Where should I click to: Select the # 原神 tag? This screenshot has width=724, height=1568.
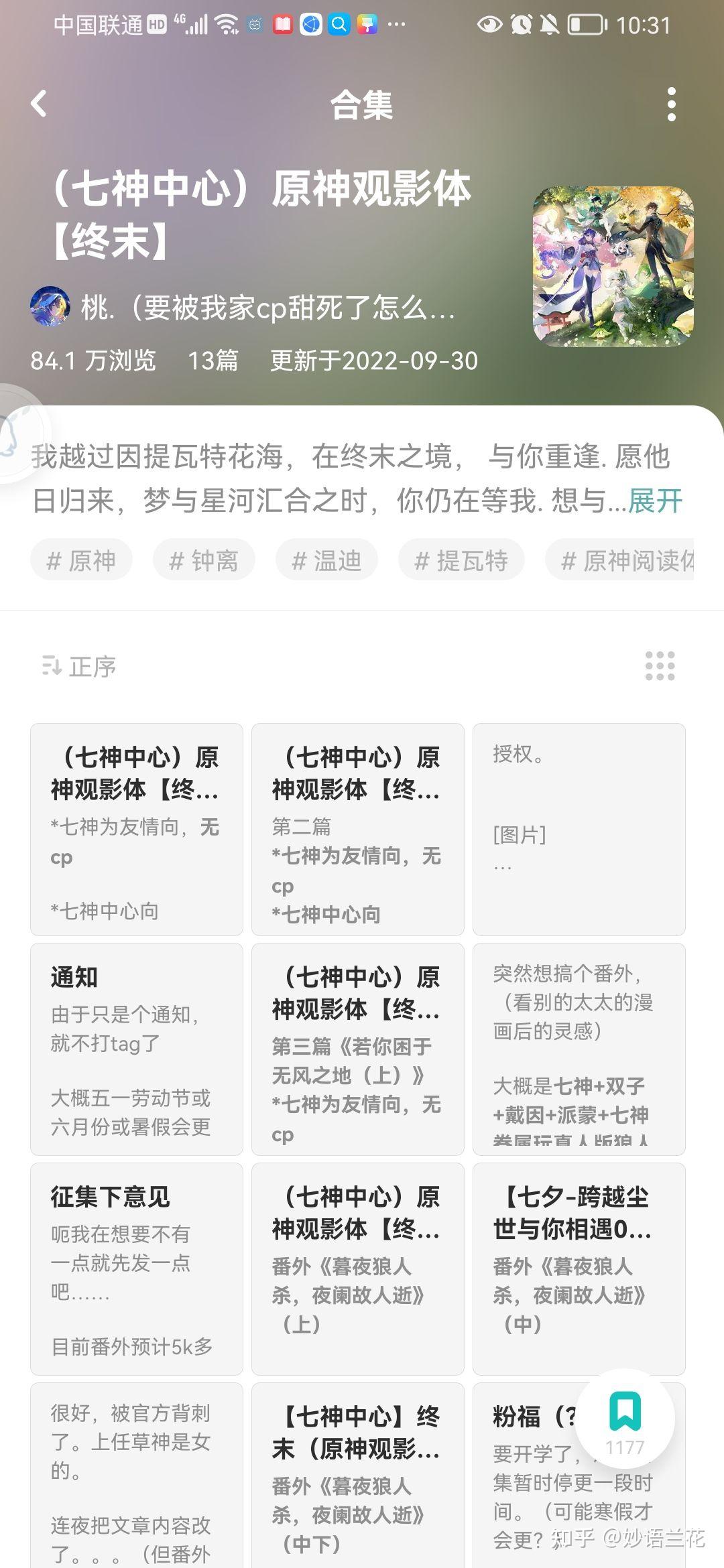[x=81, y=560]
